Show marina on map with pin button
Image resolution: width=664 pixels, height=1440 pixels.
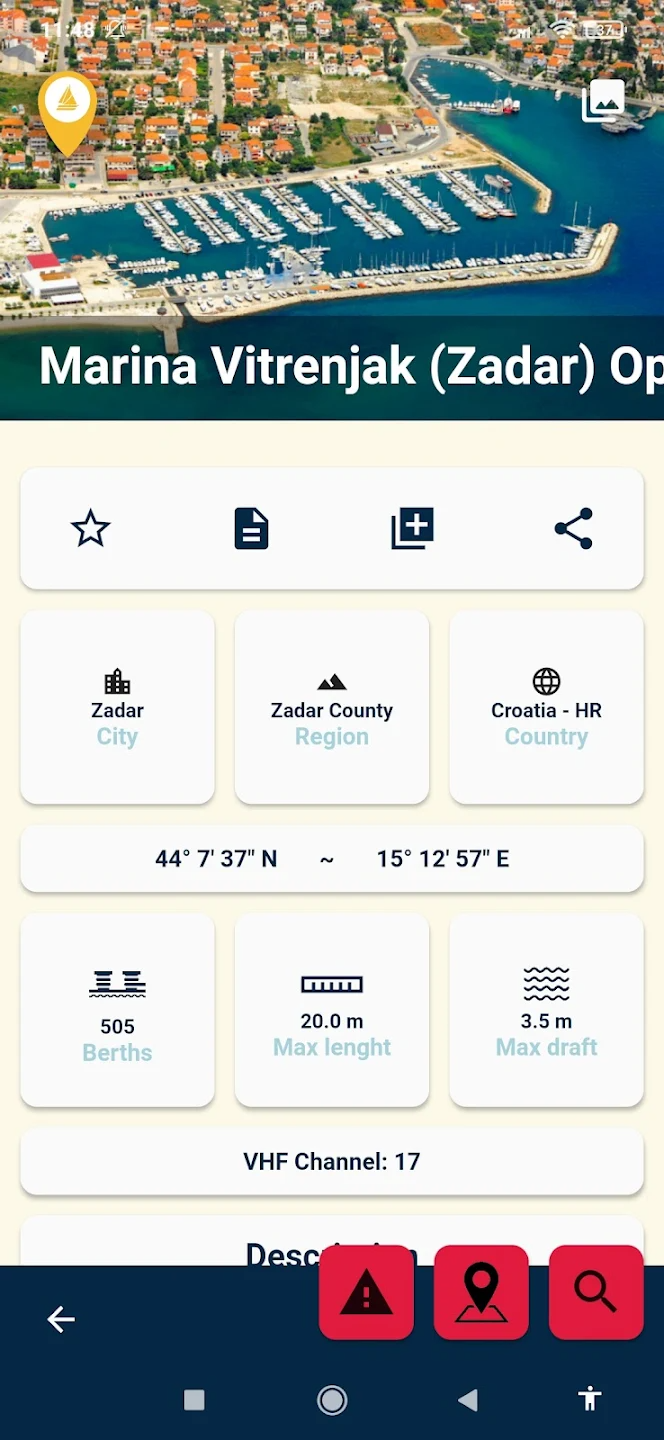point(481,1292)
